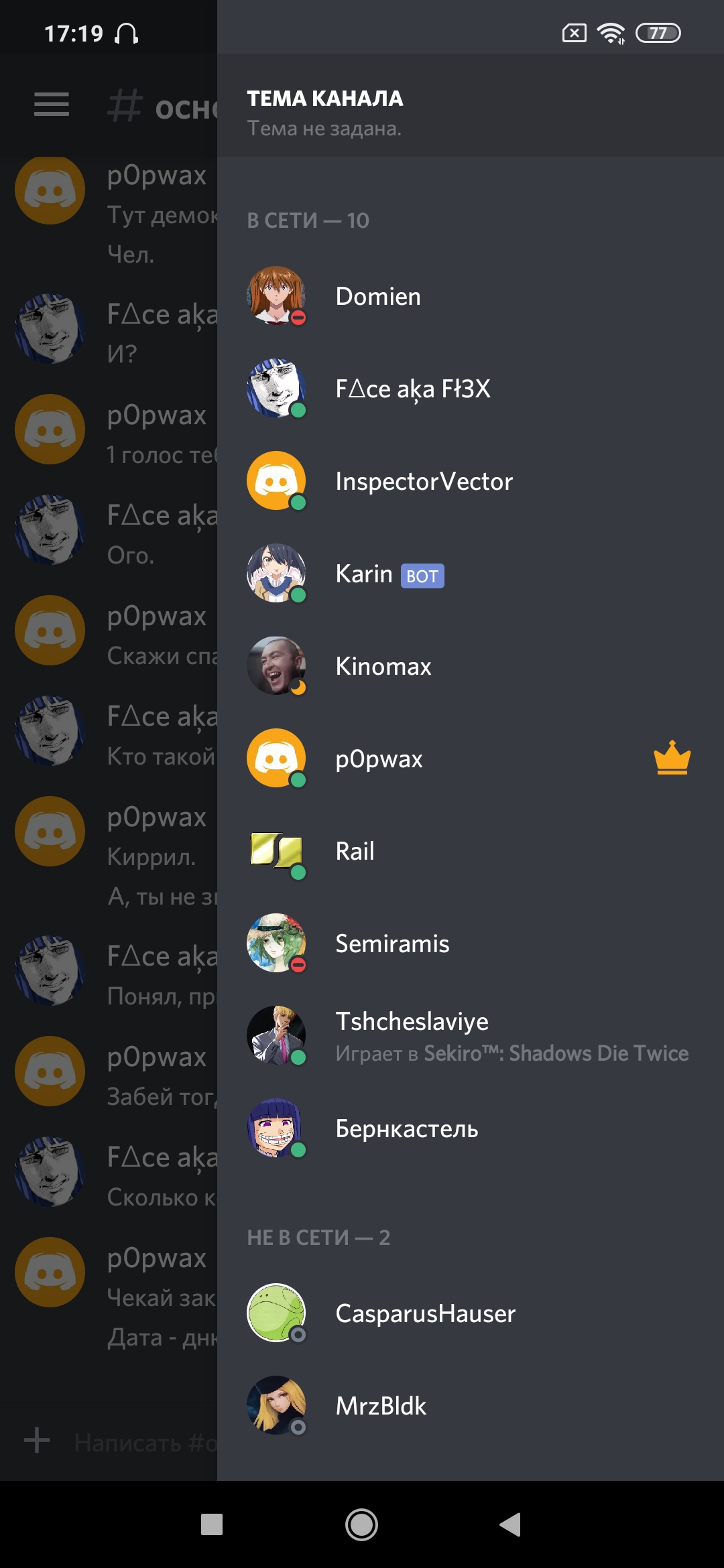Tap member Rail
This screenshot has width=724, height=1568.
click(x=471, y=851)
